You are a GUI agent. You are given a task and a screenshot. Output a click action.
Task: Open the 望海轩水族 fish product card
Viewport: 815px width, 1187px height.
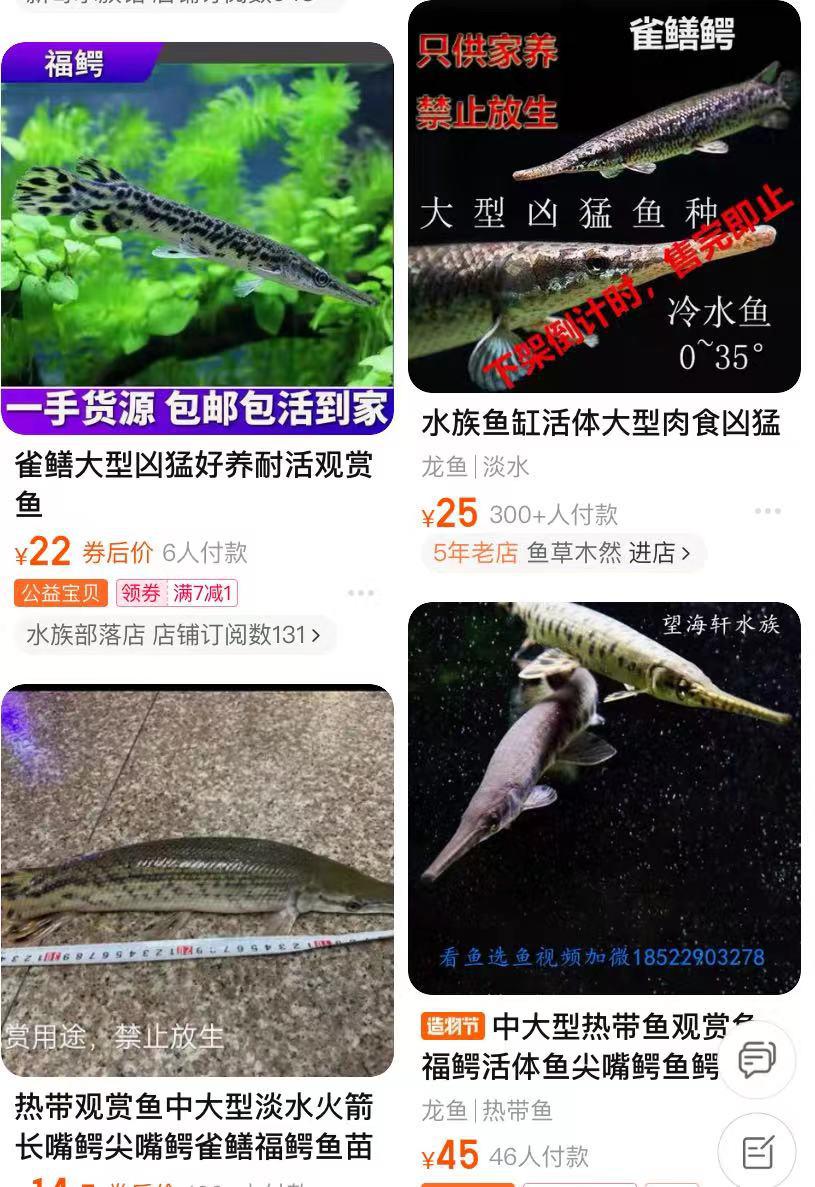point(604,798)
